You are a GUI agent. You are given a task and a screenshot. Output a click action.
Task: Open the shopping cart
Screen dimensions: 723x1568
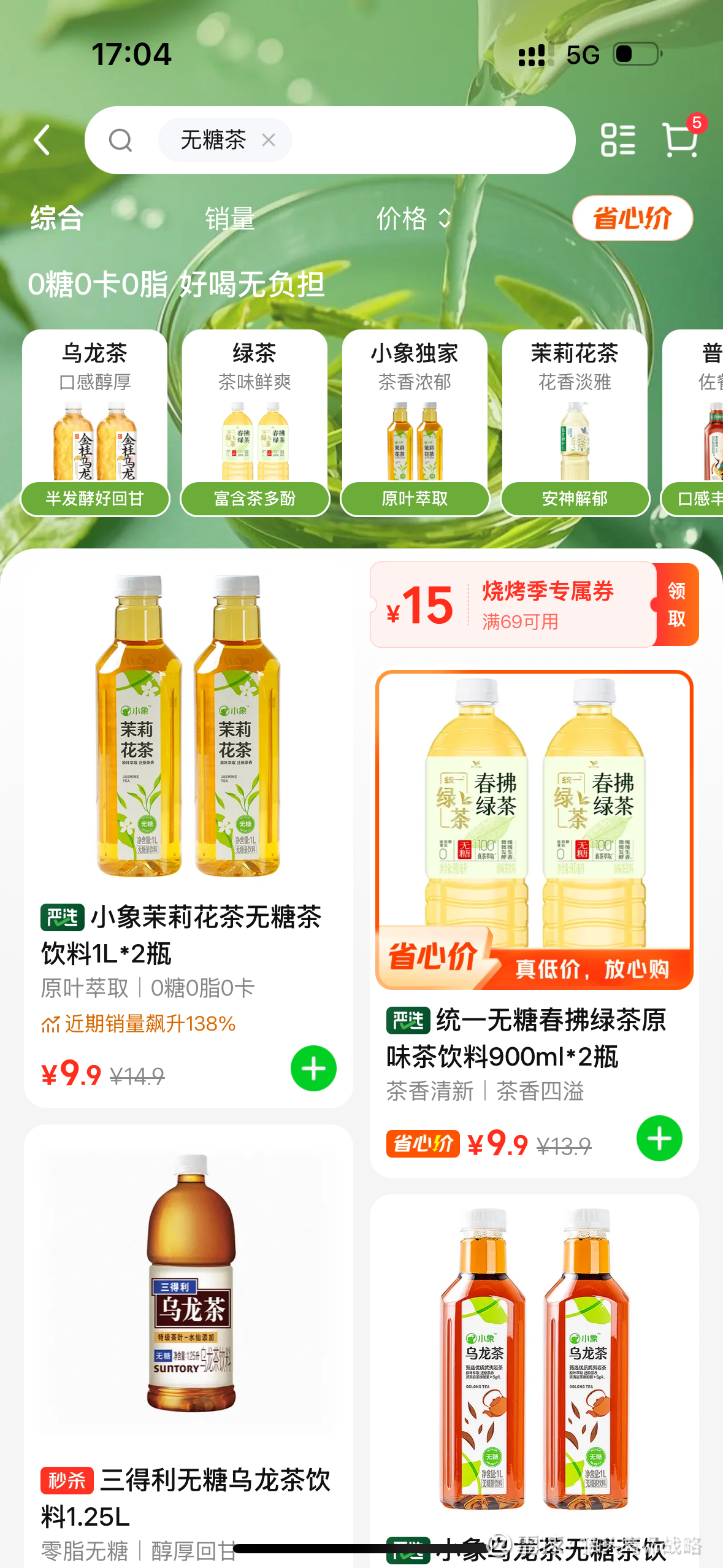coord(681,139)
